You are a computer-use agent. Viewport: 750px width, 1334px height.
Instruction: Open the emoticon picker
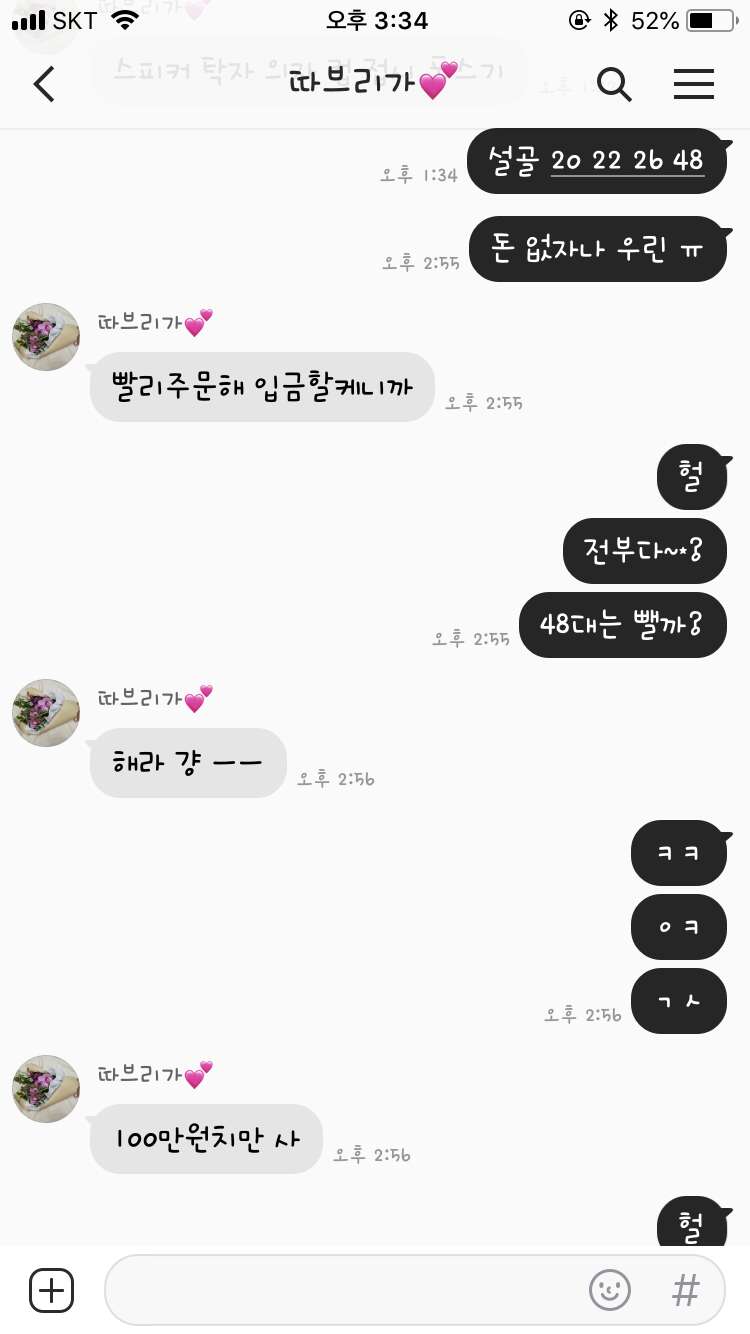pos(609,1290)
